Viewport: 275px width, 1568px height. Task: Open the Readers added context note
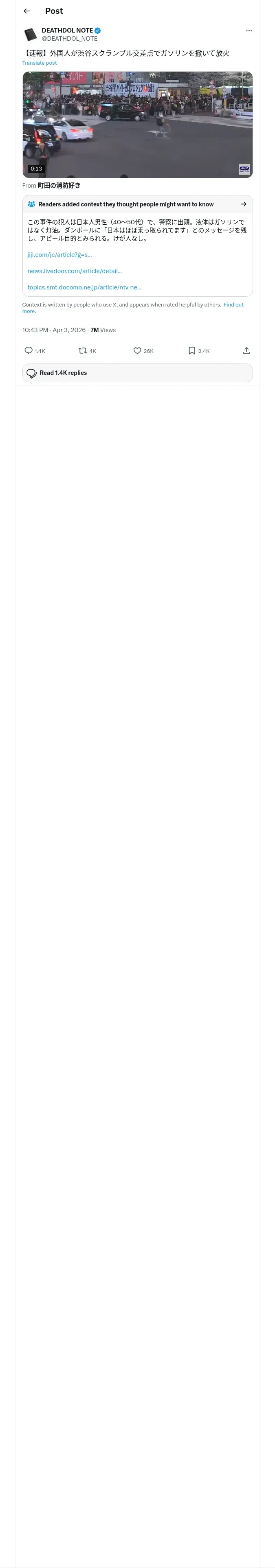click(137, 204)
